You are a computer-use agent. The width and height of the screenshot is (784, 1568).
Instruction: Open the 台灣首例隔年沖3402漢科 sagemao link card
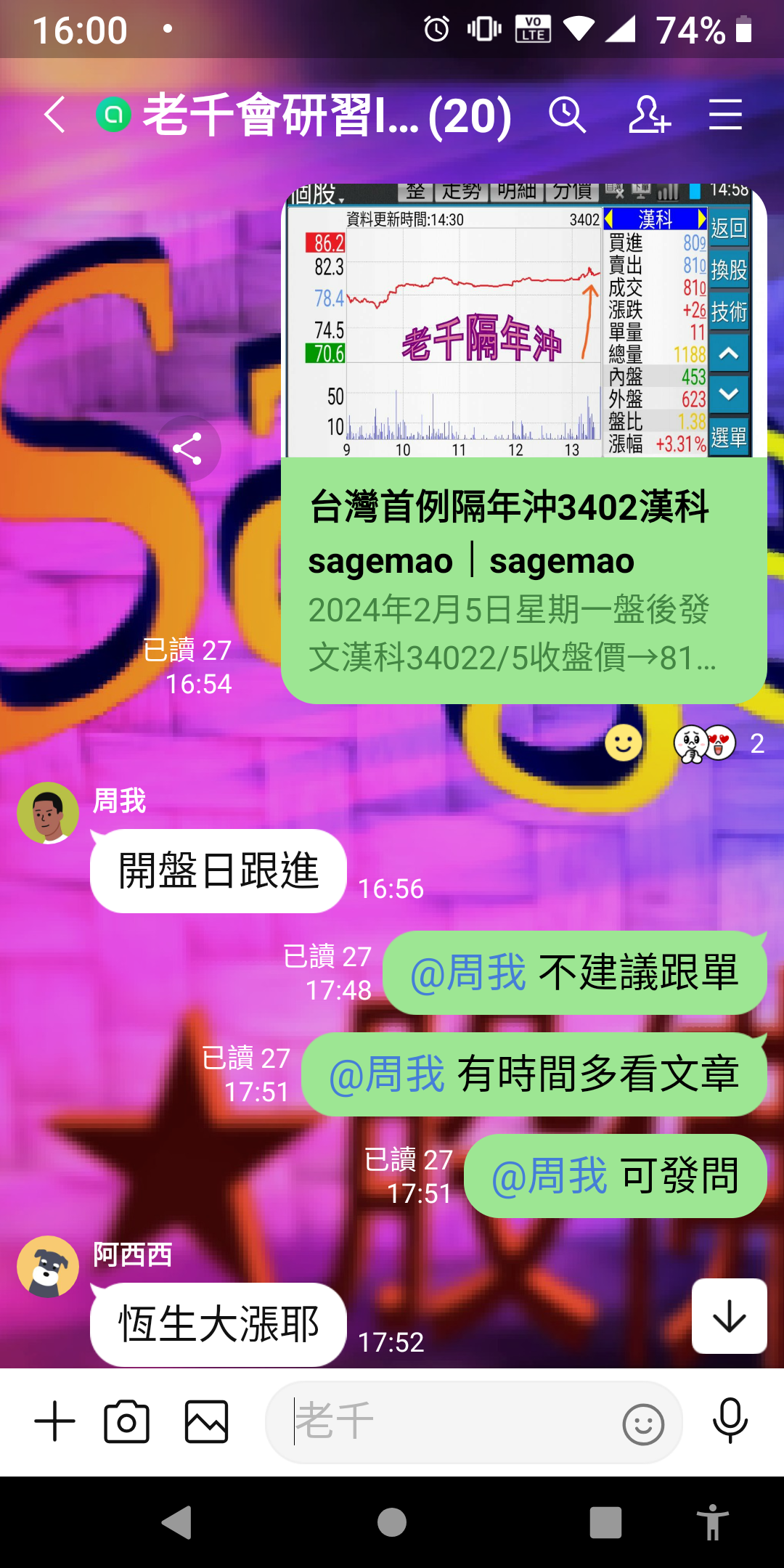[x=523, y=444]
